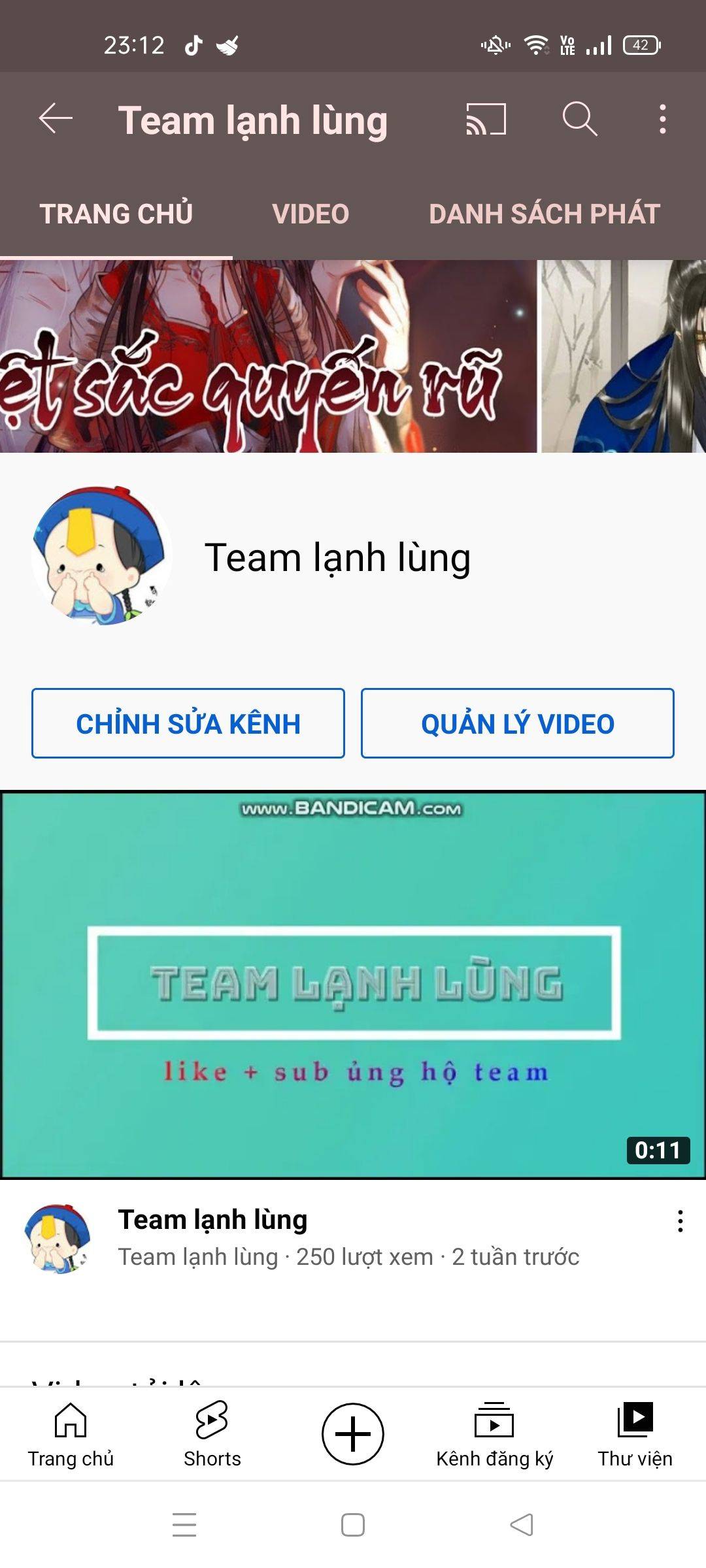Viewport: 706px width, 1568px height.
Task: Open the top bar overflow menu
Action: pyautogui.click(x=662, y=119)
